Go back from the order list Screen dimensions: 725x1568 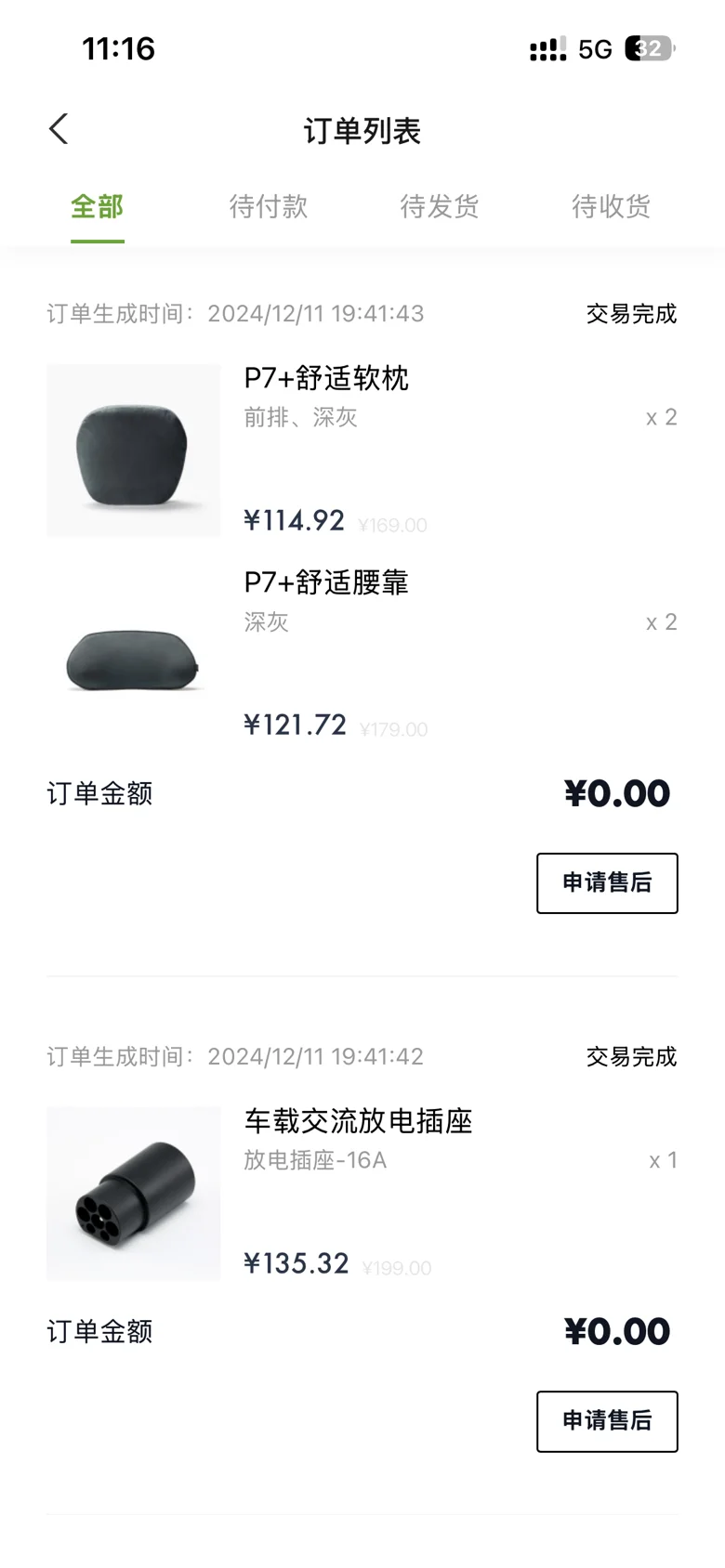[x=59, y=129]
